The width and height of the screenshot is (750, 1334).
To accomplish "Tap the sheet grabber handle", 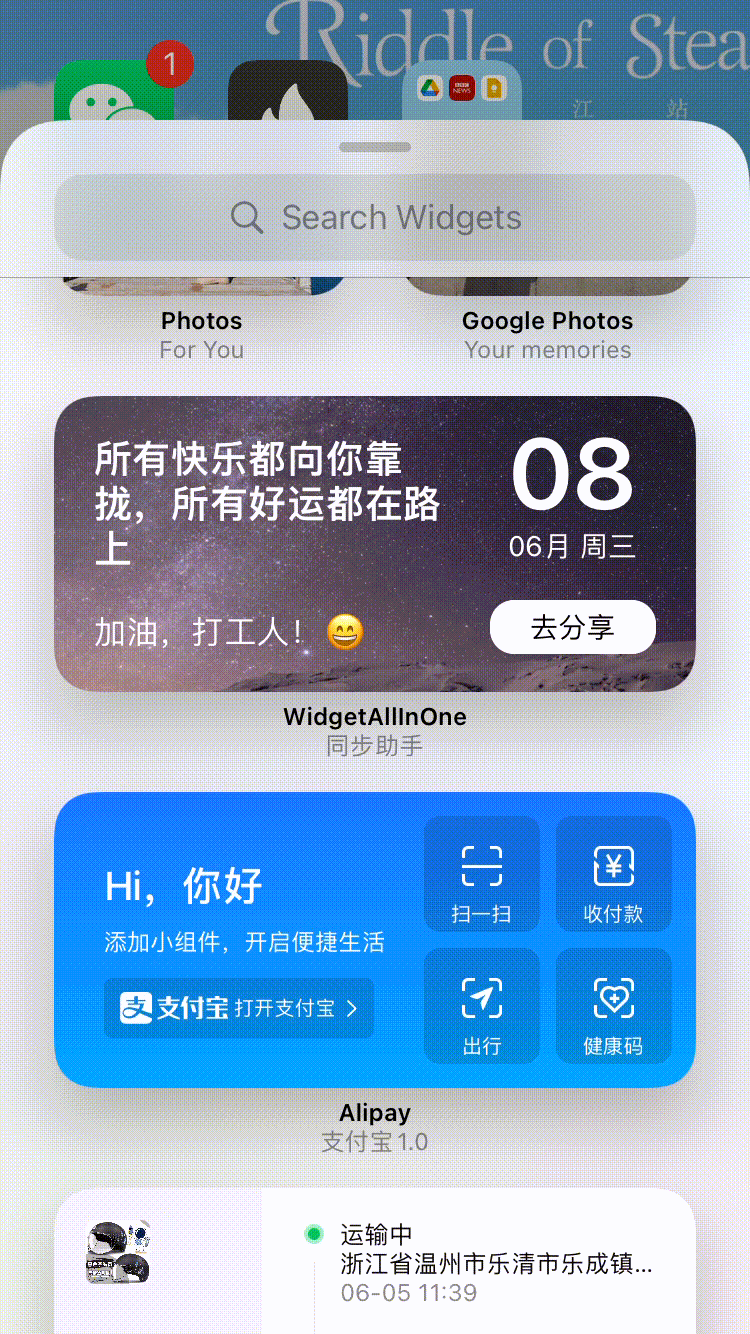I will (x=375, y=147).
